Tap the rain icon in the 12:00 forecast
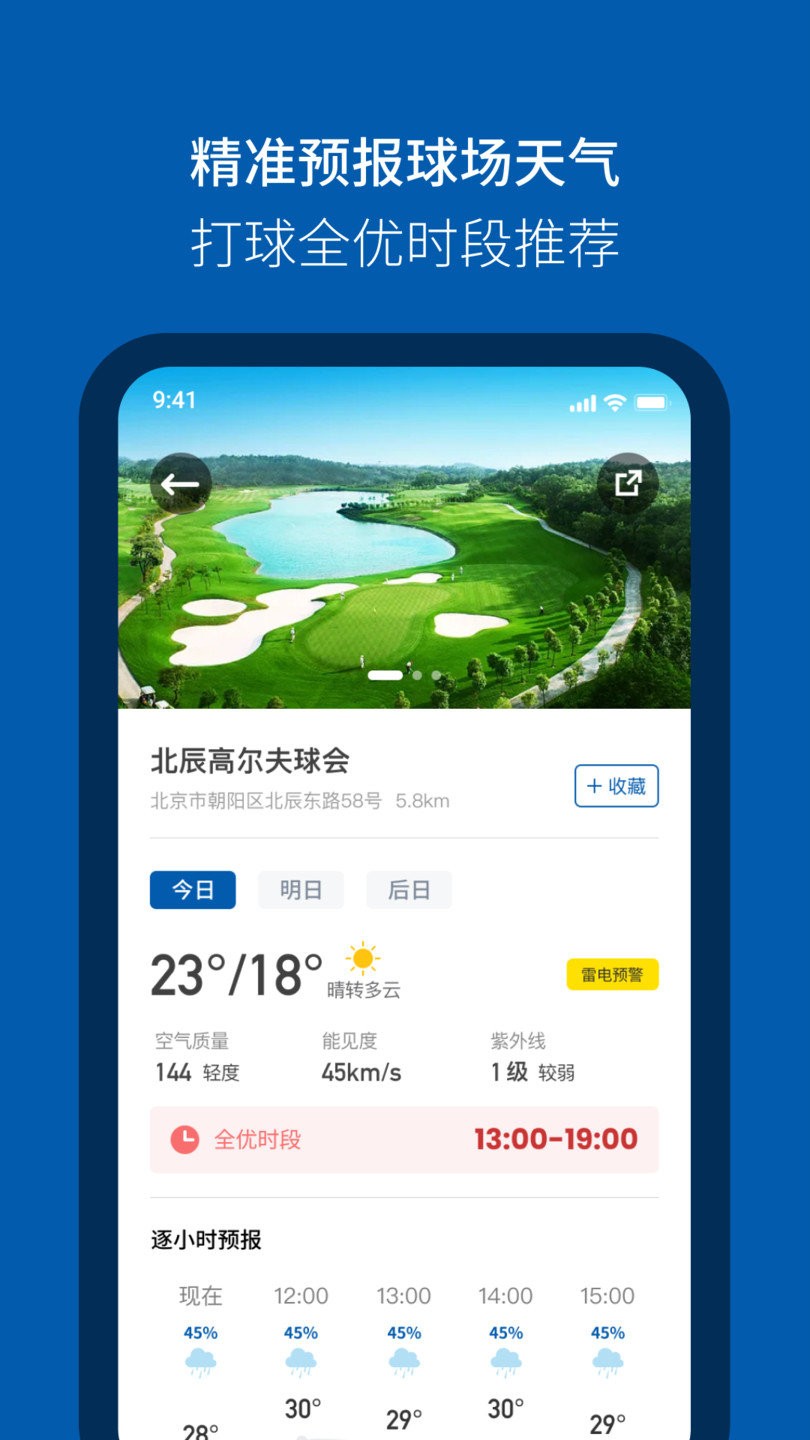 tap(302, 1359)
